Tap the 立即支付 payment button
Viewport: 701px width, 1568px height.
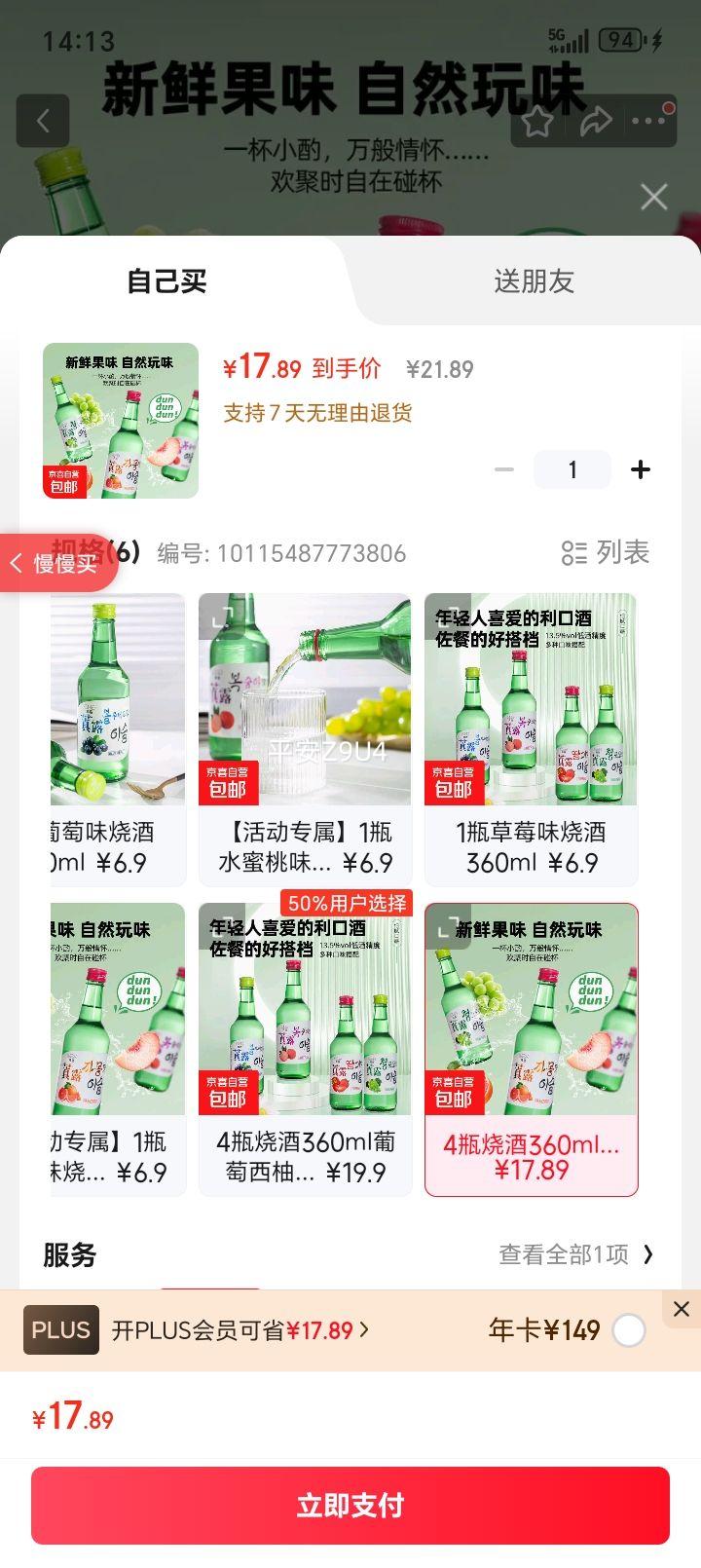coord(350,1505)
